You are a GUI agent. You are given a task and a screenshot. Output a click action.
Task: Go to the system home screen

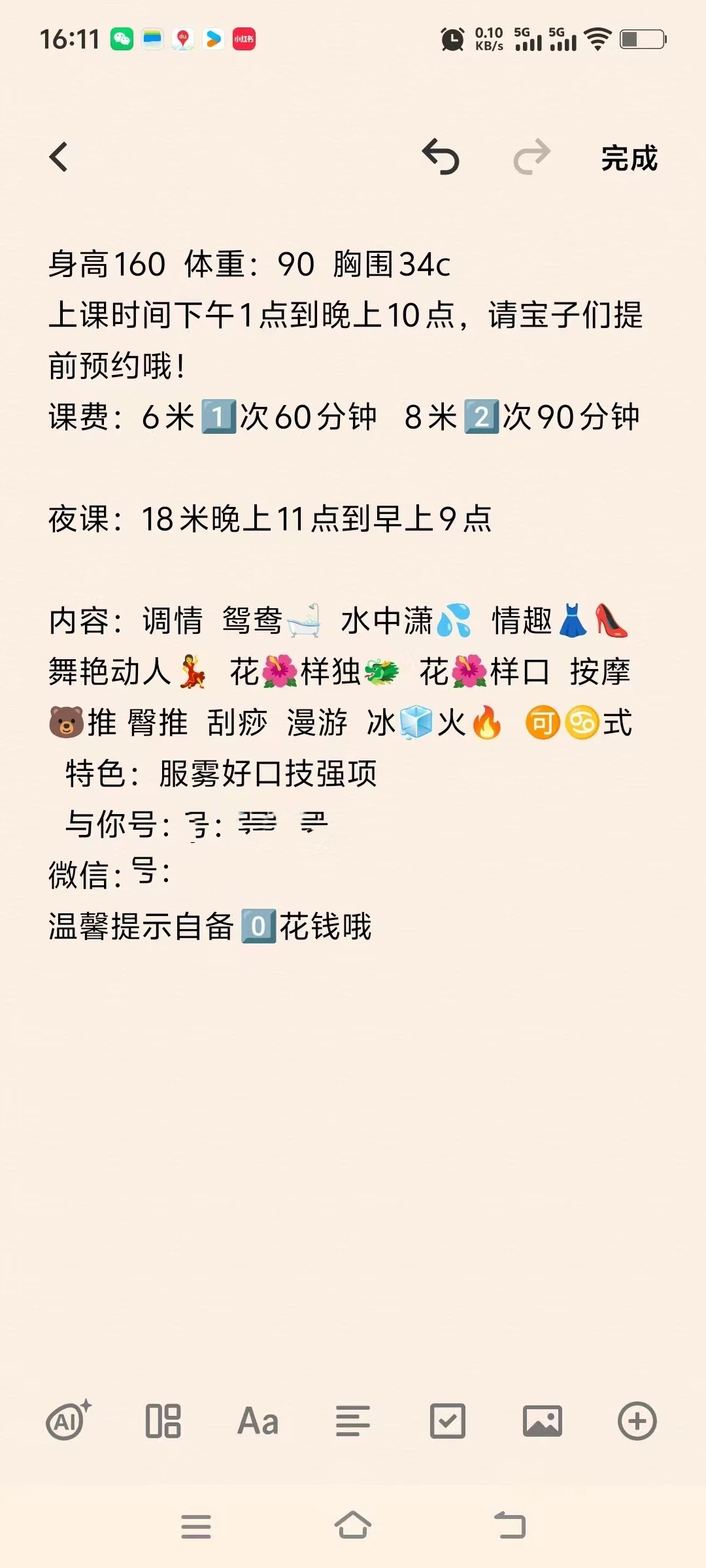pyautogui.click(x=353, y=1526)
